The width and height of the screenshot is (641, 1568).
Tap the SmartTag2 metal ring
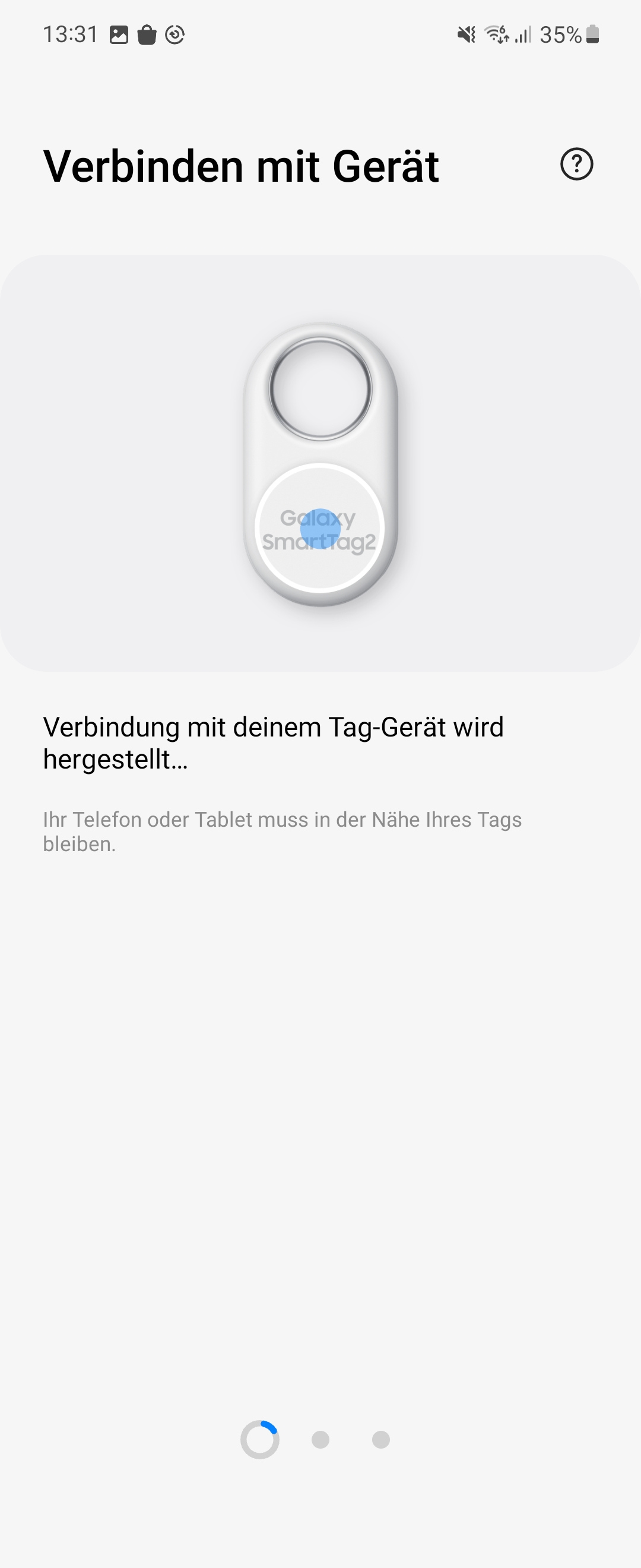pyautogui.click(x=320, y=387)
